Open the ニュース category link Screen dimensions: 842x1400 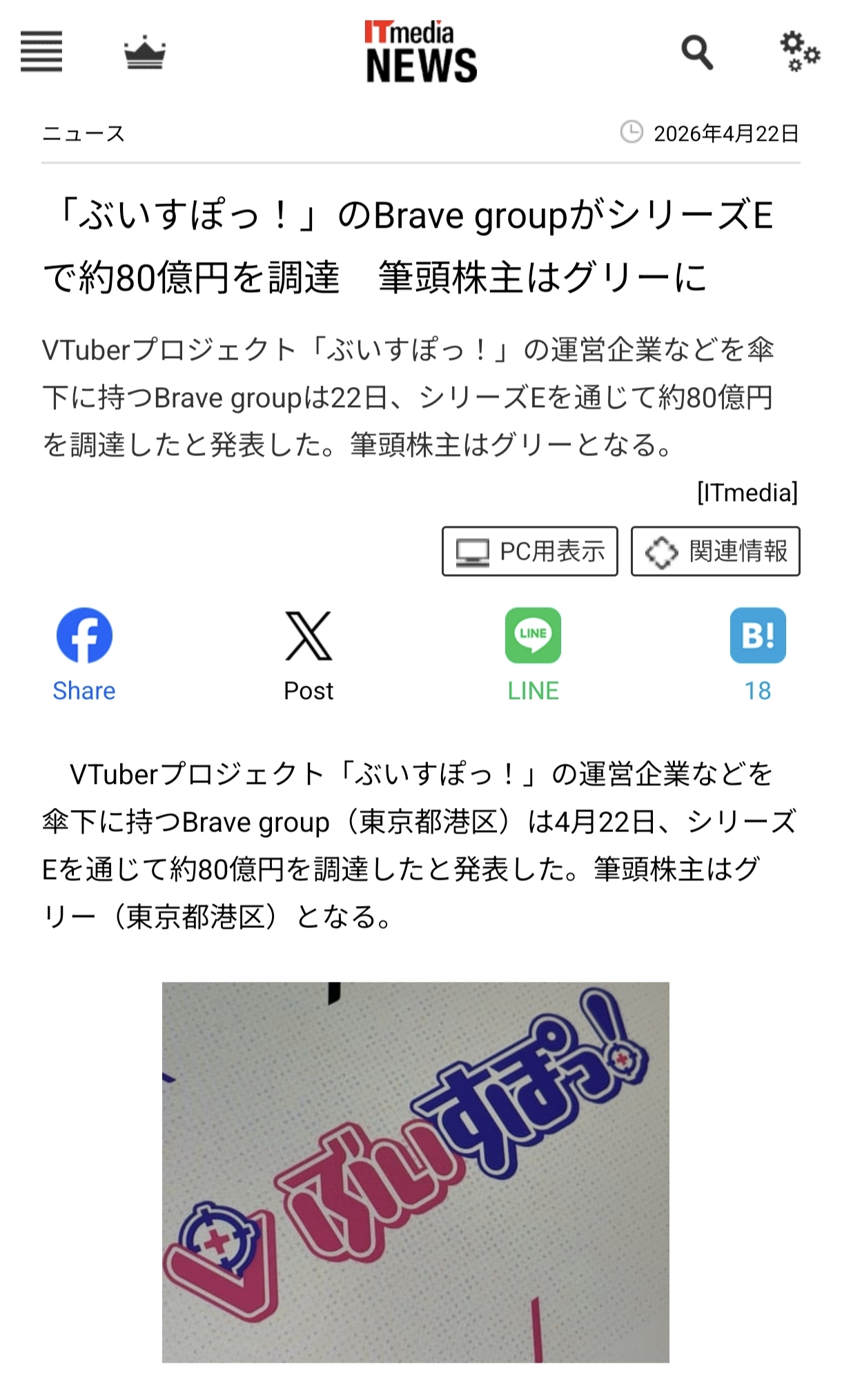pos(84,134)
